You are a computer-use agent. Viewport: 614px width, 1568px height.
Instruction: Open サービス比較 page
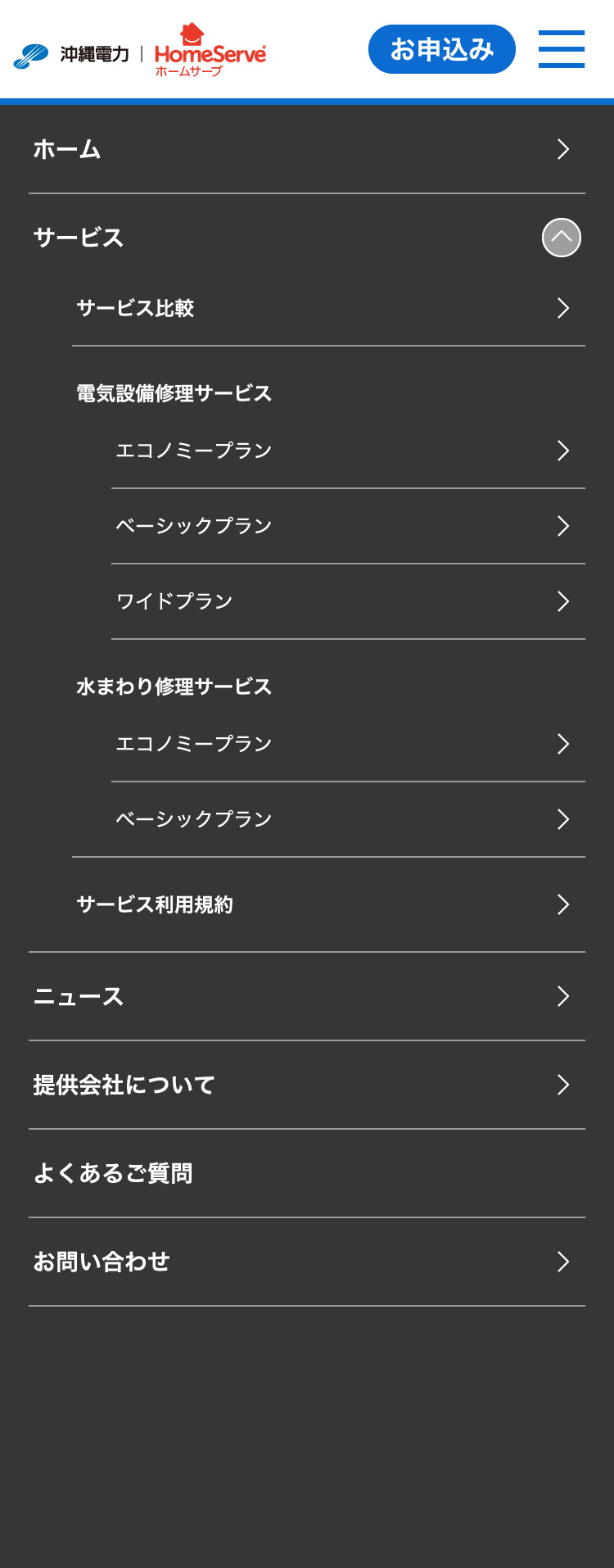point(327,308)
